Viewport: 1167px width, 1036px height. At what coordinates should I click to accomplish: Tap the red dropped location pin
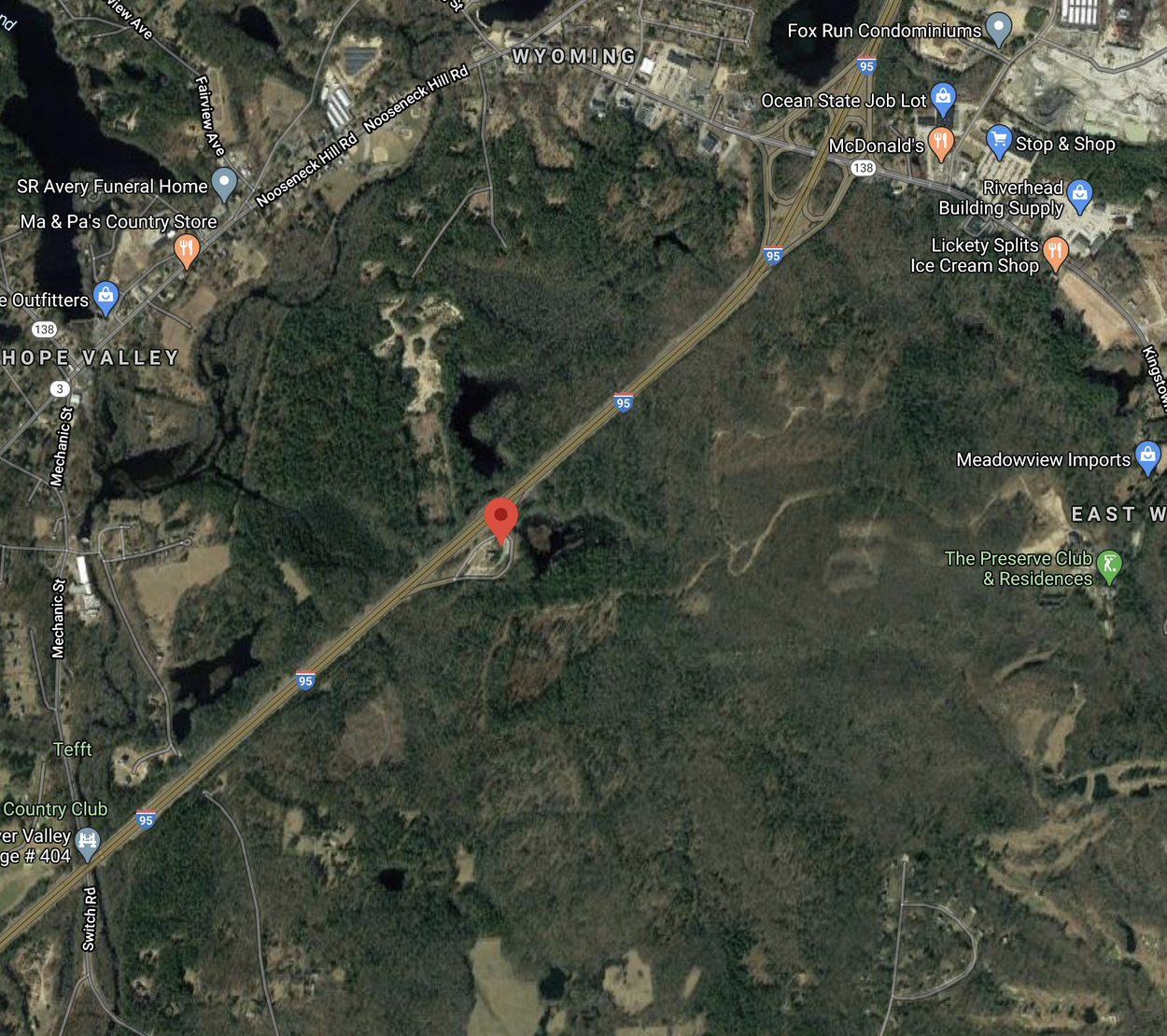tap(501, 517)
